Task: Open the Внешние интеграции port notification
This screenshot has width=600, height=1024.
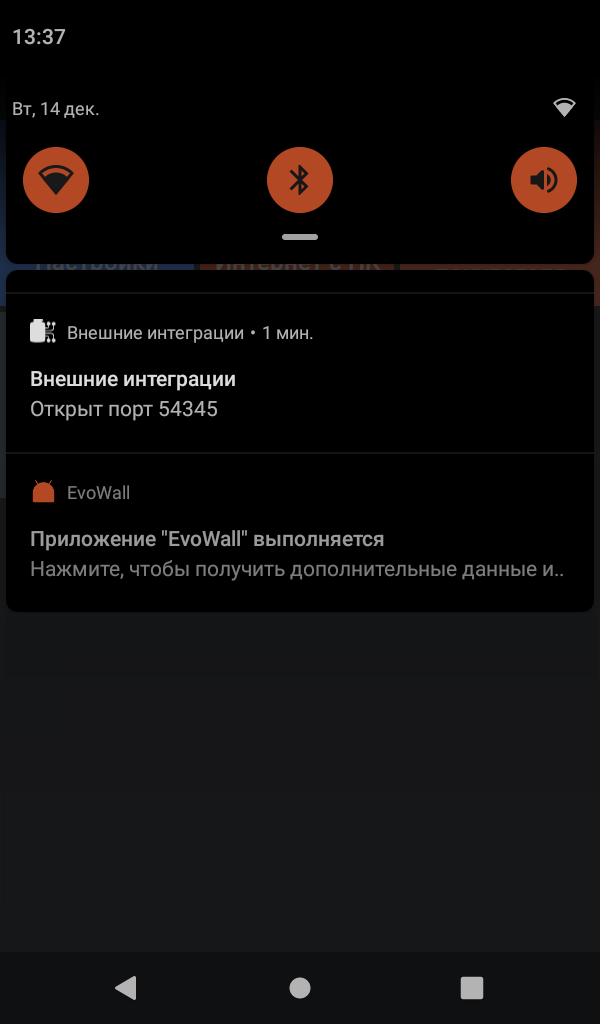Action: (x=299, y=380)
